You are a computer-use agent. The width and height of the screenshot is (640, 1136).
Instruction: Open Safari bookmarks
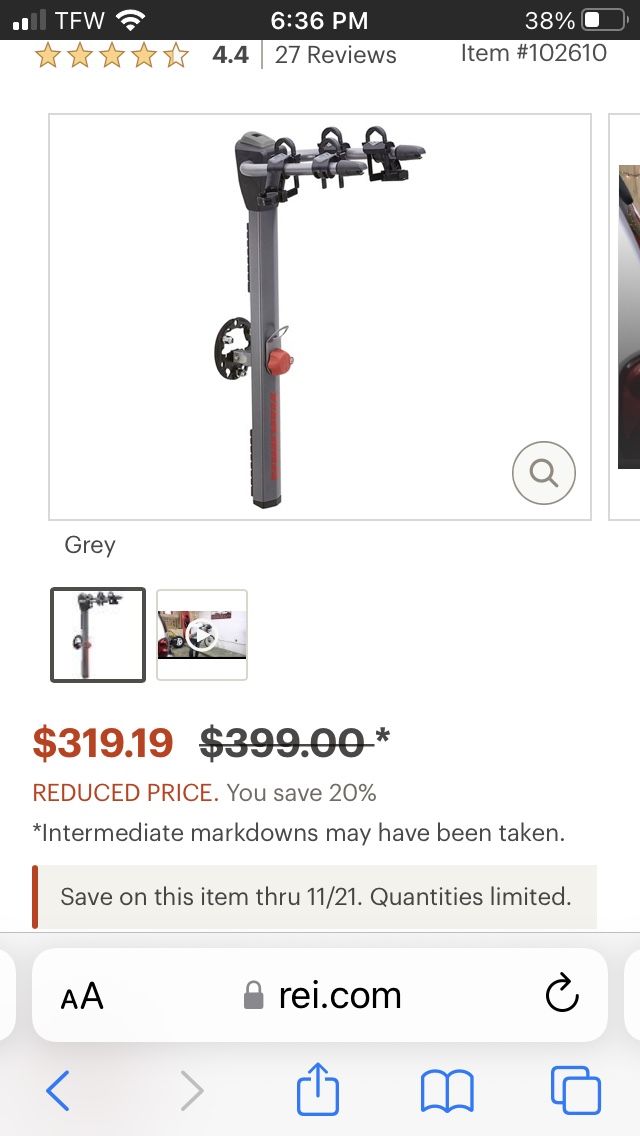coord(447,1090)
